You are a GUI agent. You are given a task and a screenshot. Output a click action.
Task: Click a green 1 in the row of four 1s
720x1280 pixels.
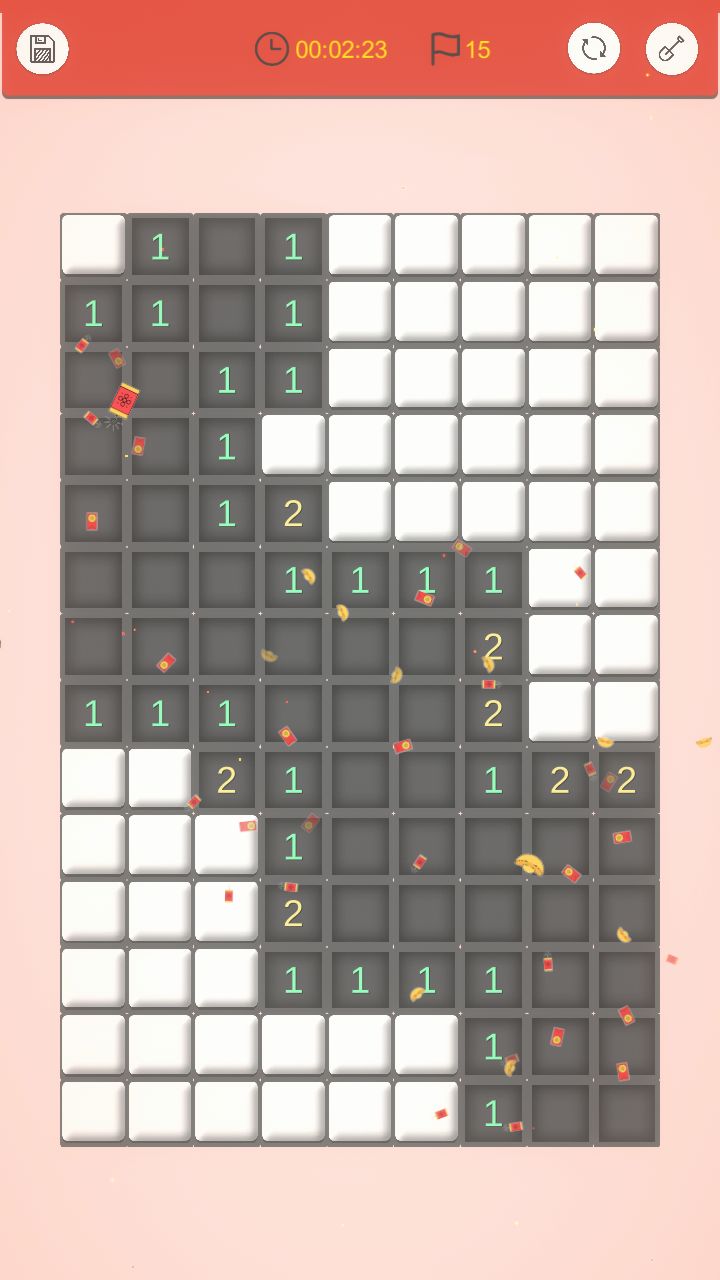[x=359, y=979]
